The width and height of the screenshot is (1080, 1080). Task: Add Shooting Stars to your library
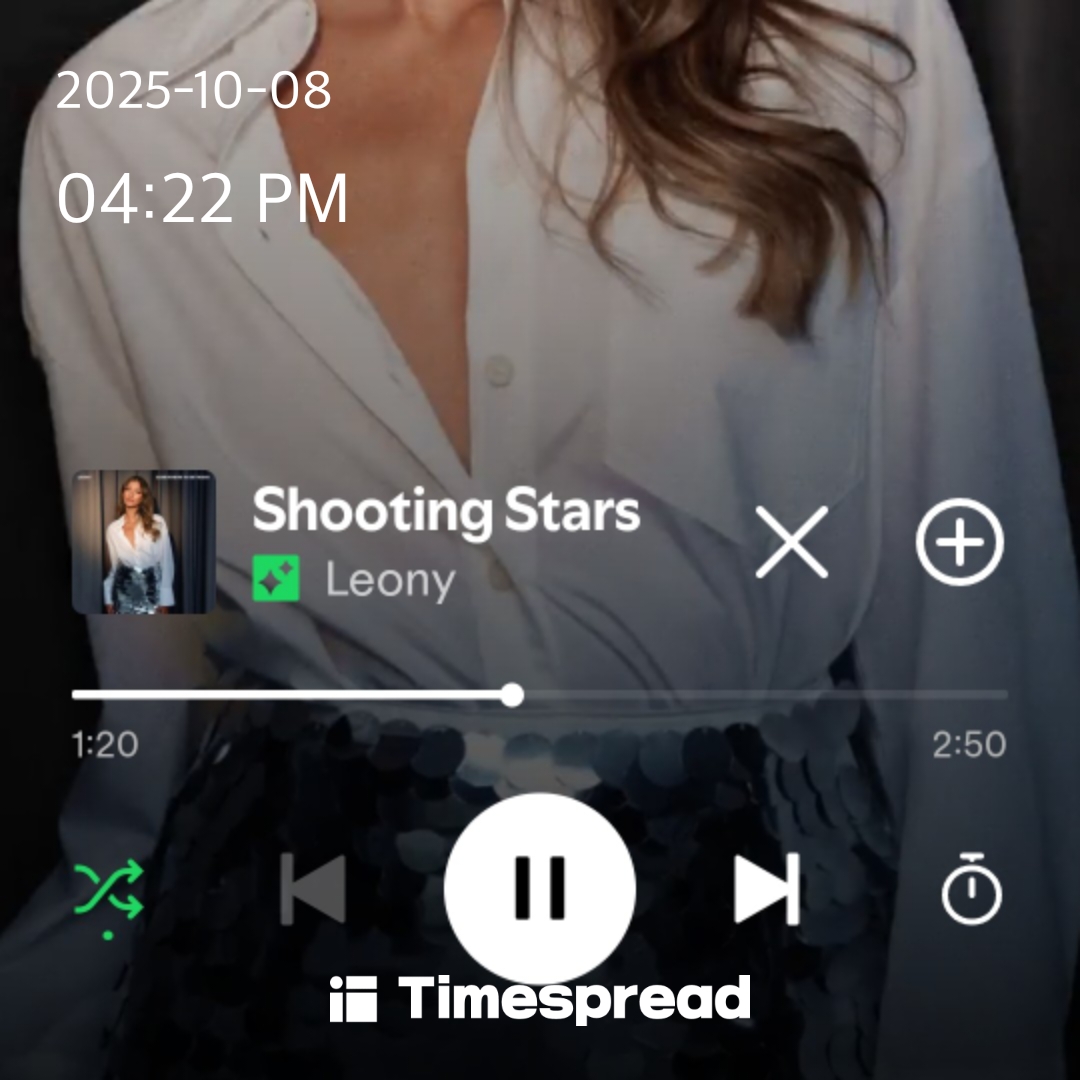tap(959, 541)
